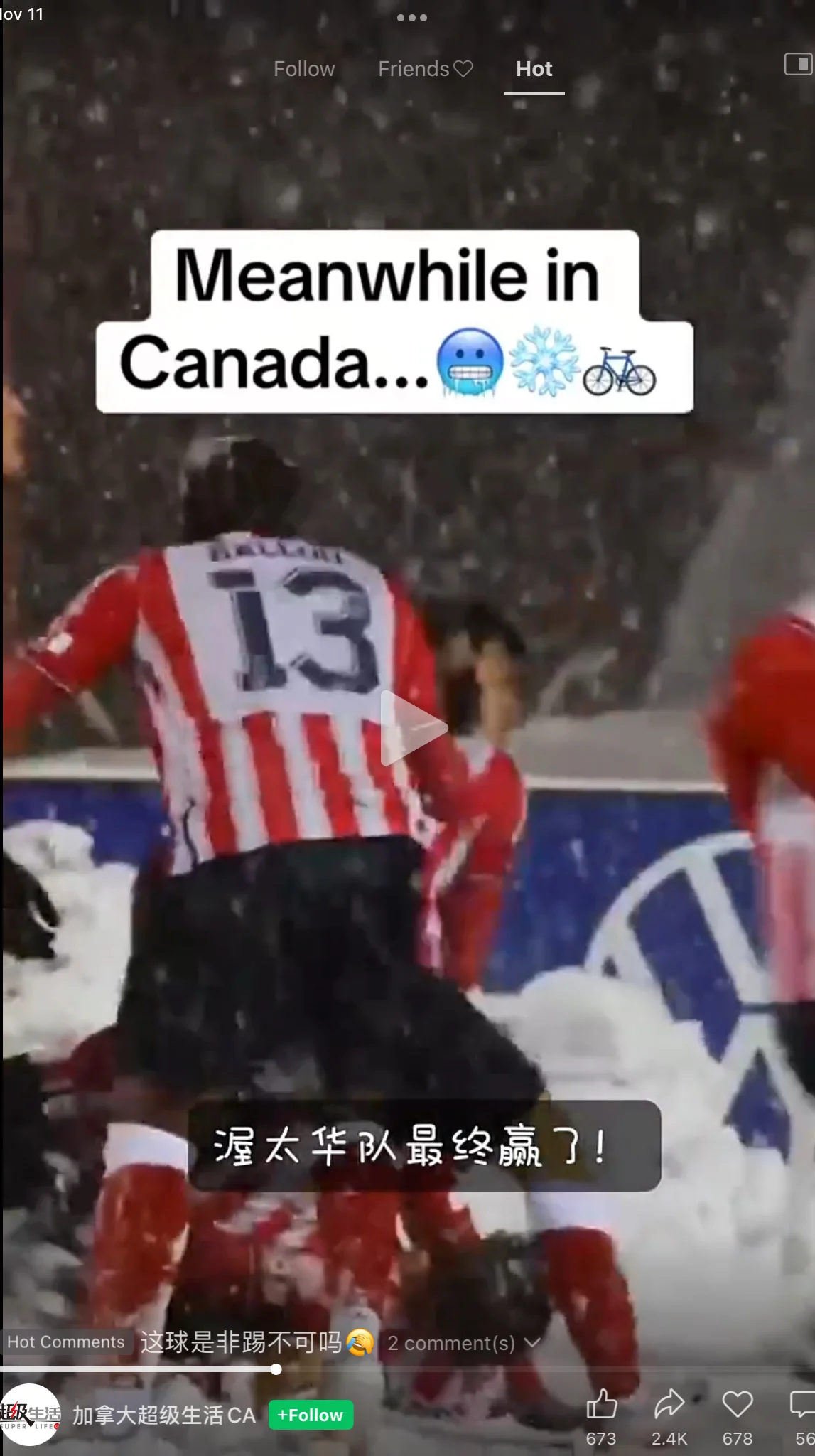Share this video
This screenshot has width=815, height=1456.
(x=669, y=1405)
